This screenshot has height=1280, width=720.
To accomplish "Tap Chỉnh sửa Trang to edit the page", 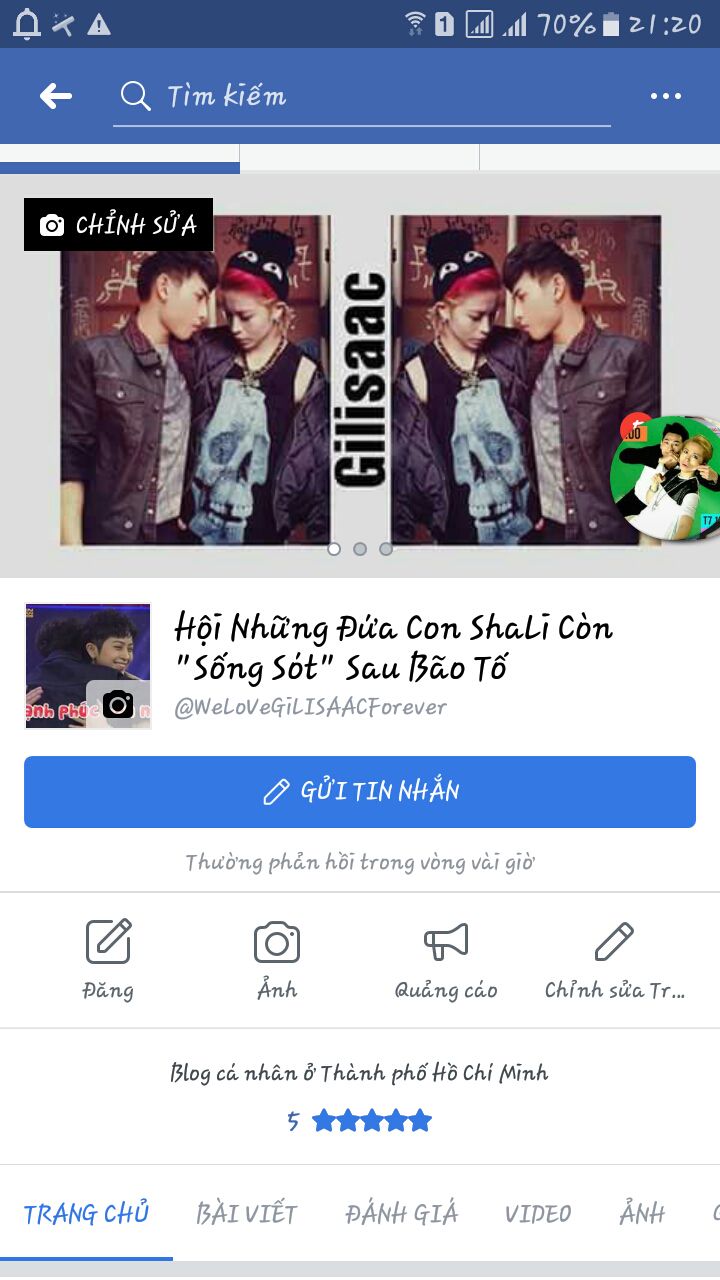I will (614, 958).
